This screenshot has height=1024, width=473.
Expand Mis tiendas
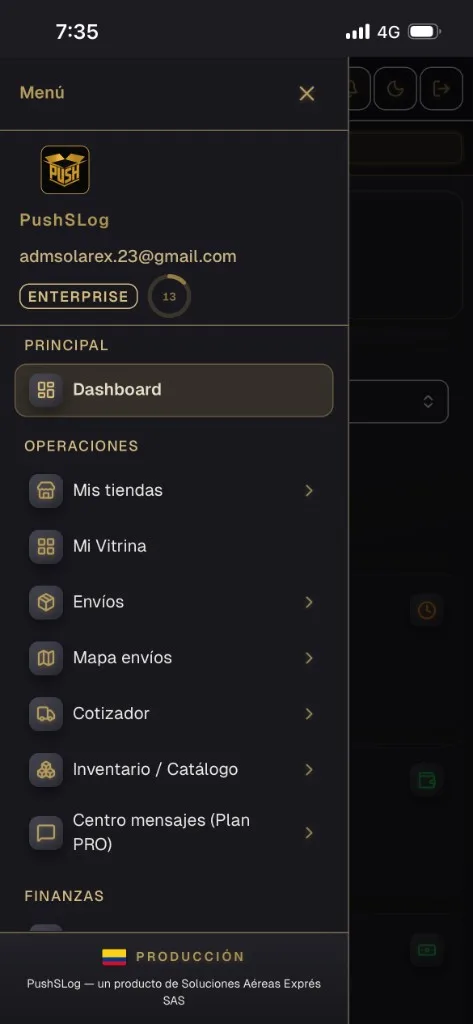pos(174,490)
